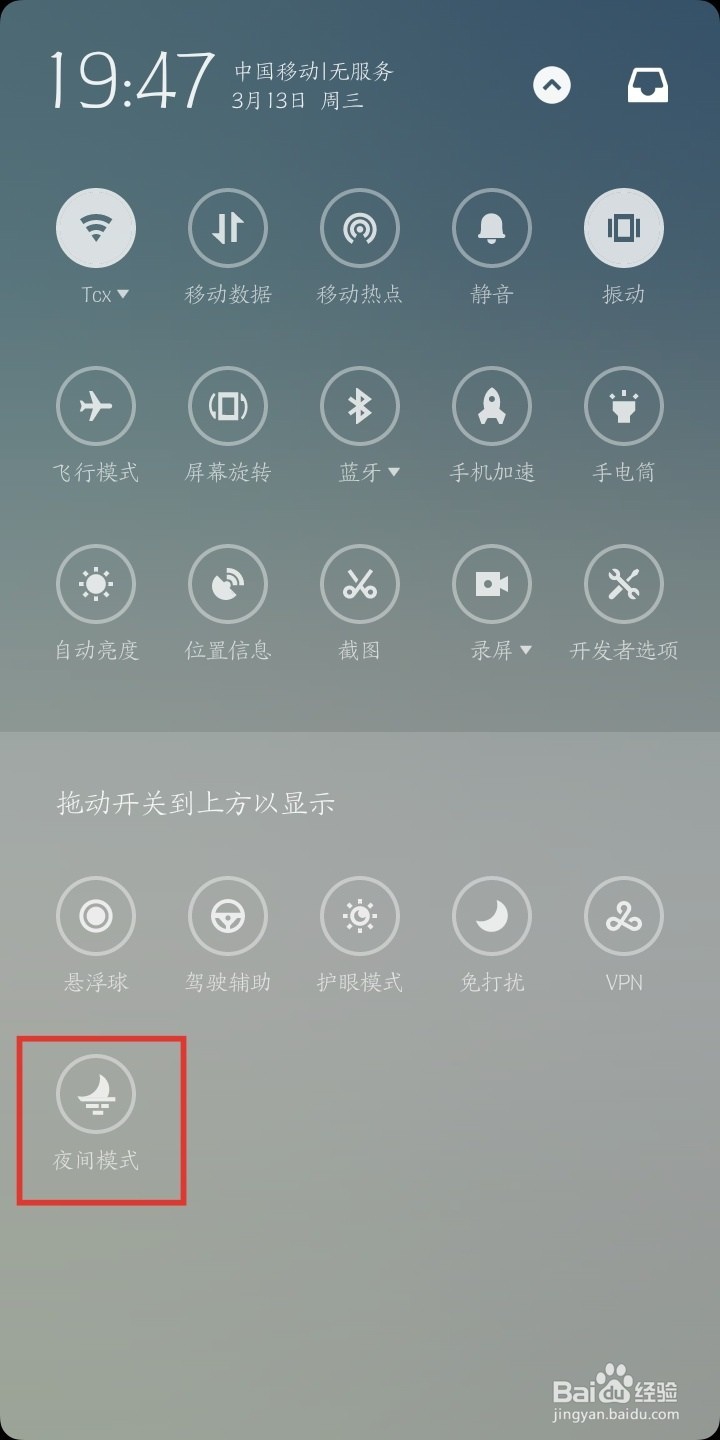This screenshot has width=720, height=1440.
Task: Open the floating ball (悬浮球) tile
Action: 96,915
